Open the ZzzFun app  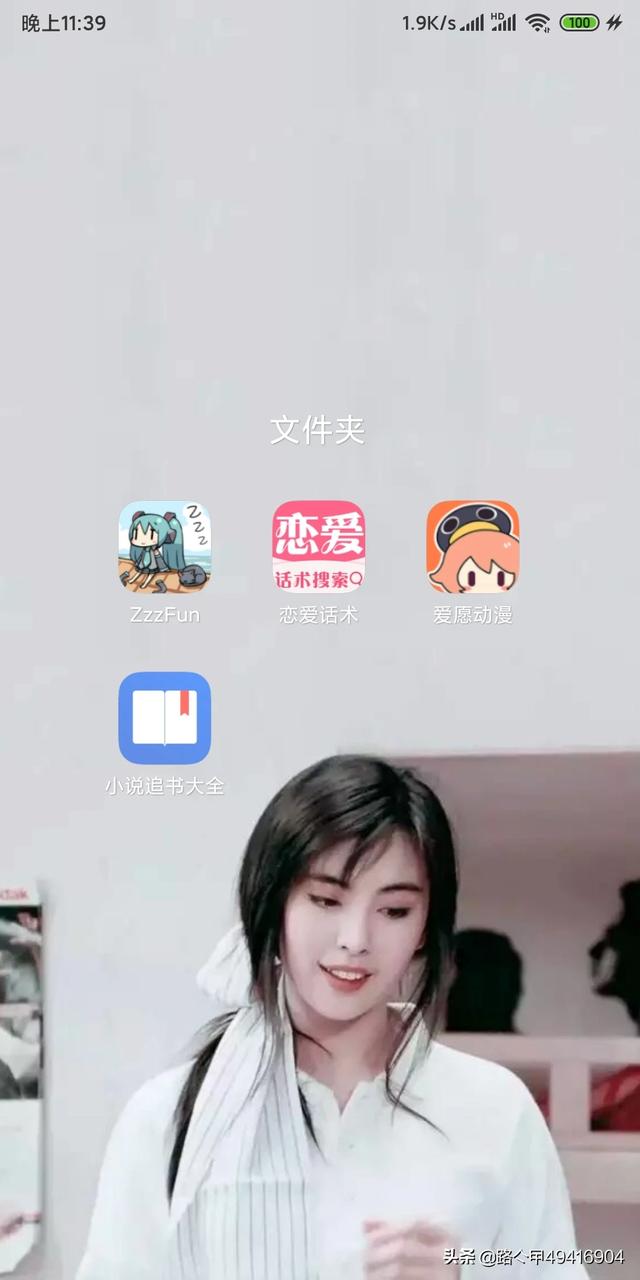[x=165, y=547]
